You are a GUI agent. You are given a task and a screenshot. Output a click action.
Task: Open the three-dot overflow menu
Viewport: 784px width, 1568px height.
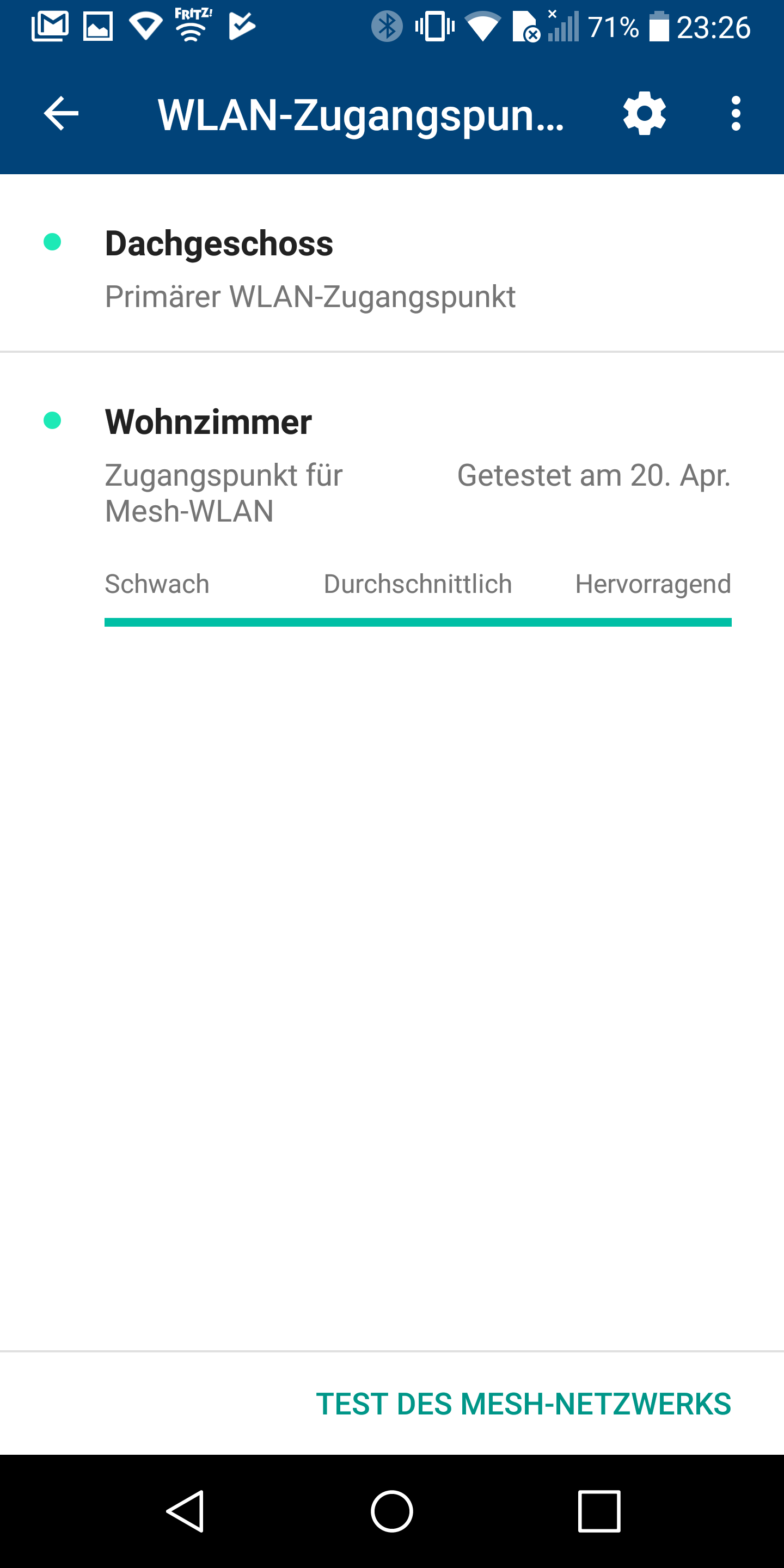(736, 114)
